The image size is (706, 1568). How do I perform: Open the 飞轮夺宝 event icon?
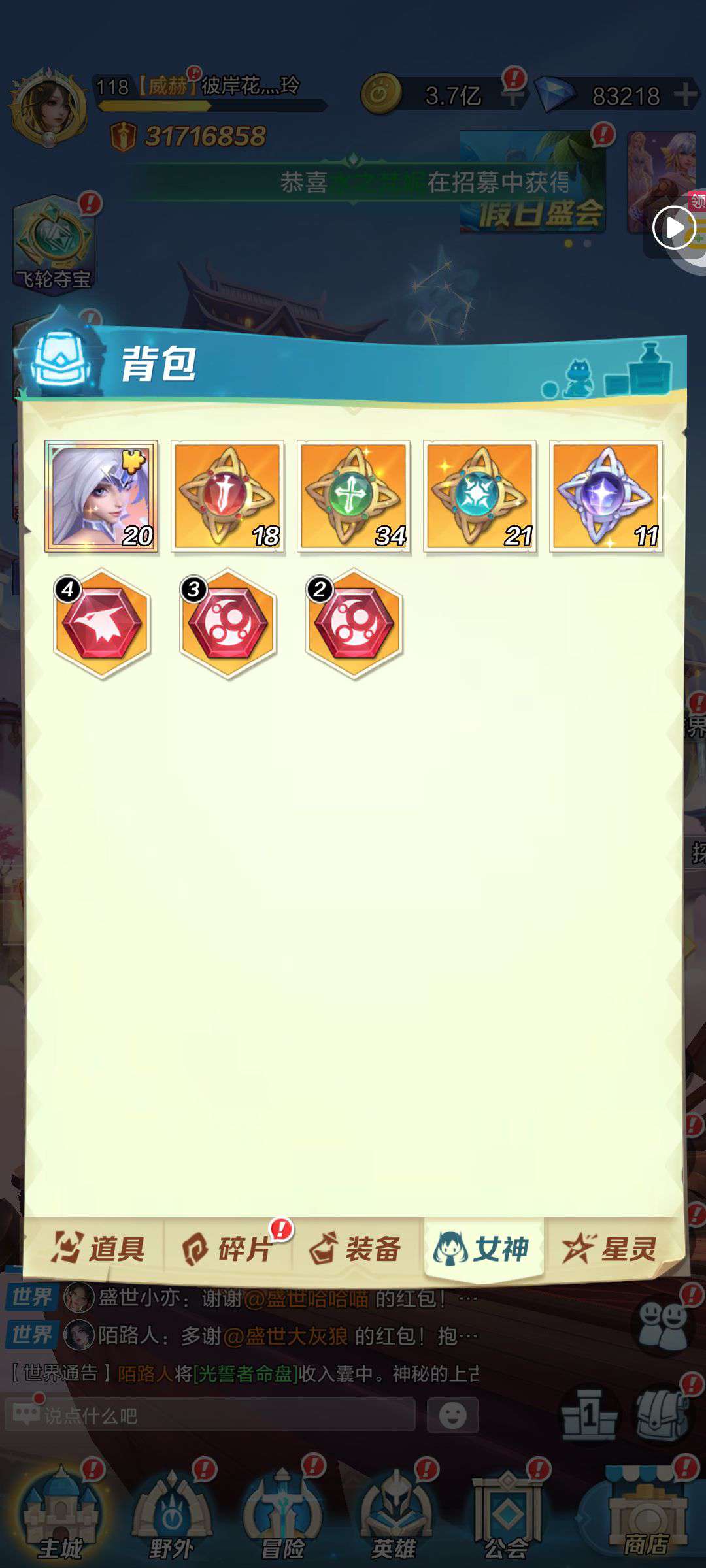54,244
